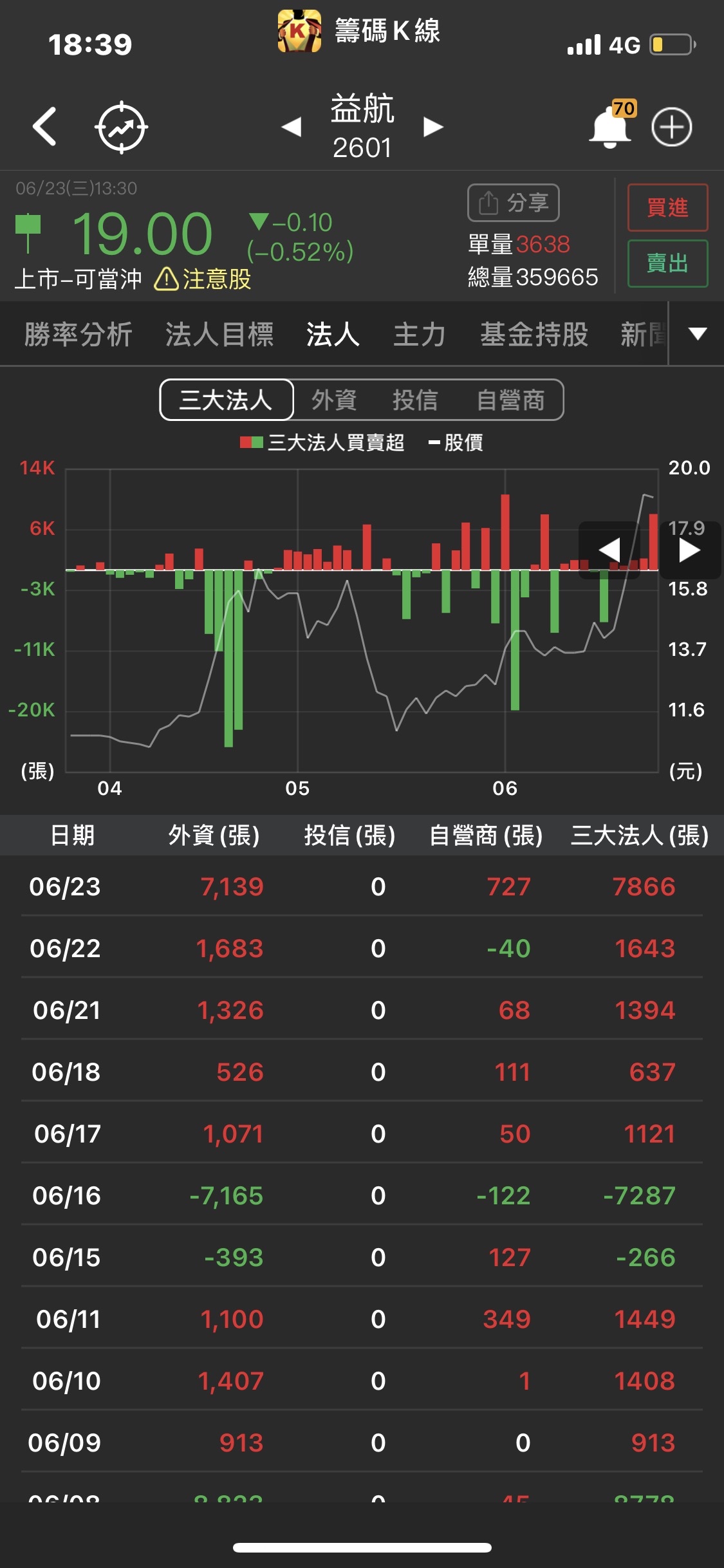The height and width of the screenshot is (1568, 724).
Task: Select the 自營商 segment
Action: (510, 400)
